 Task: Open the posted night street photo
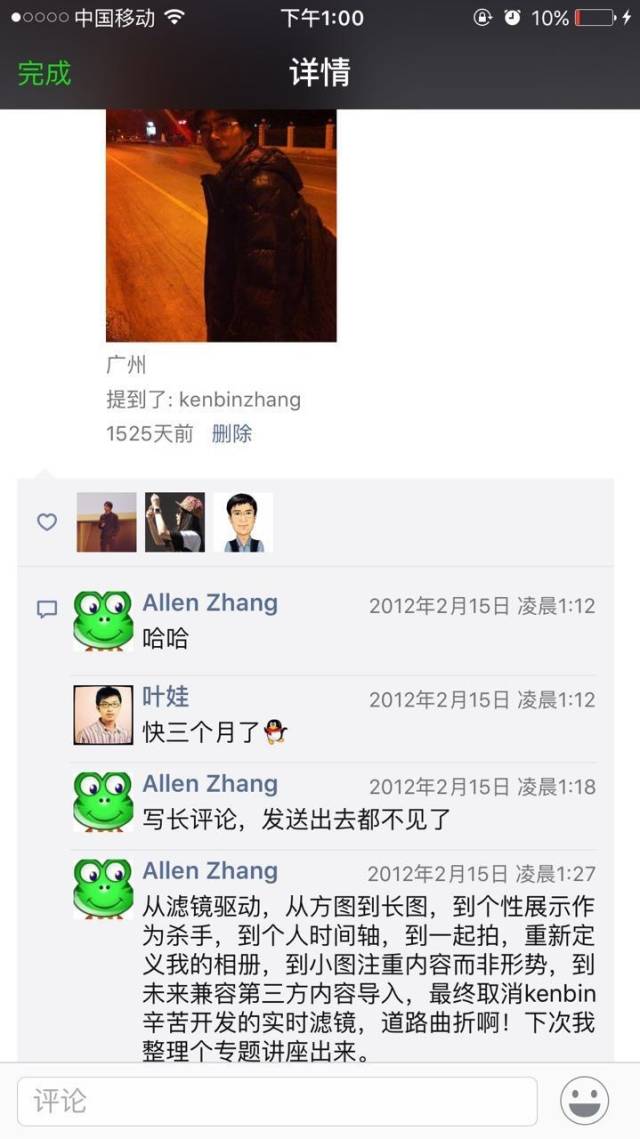coord(221,225)
